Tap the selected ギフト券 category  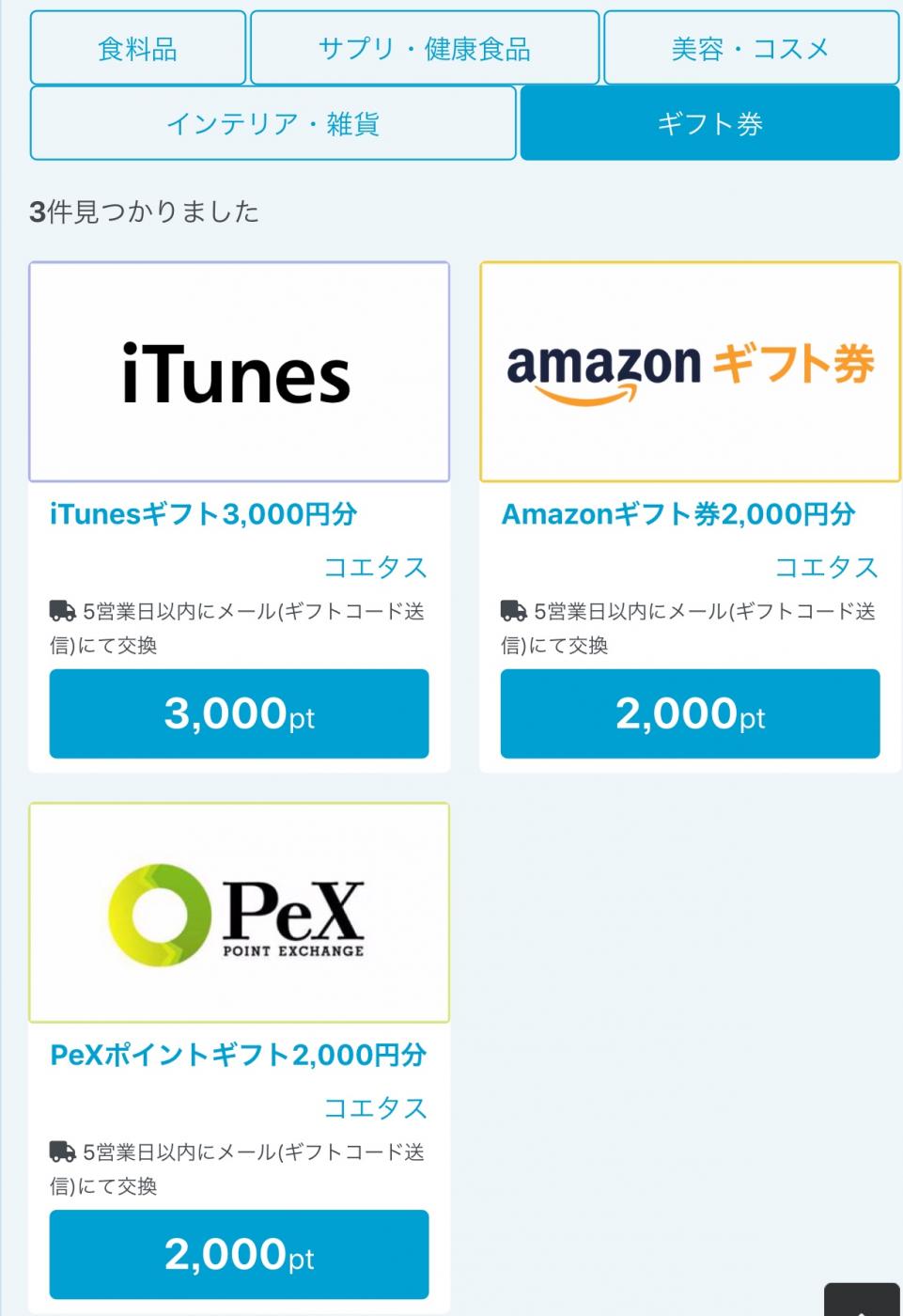click(709, 123)
